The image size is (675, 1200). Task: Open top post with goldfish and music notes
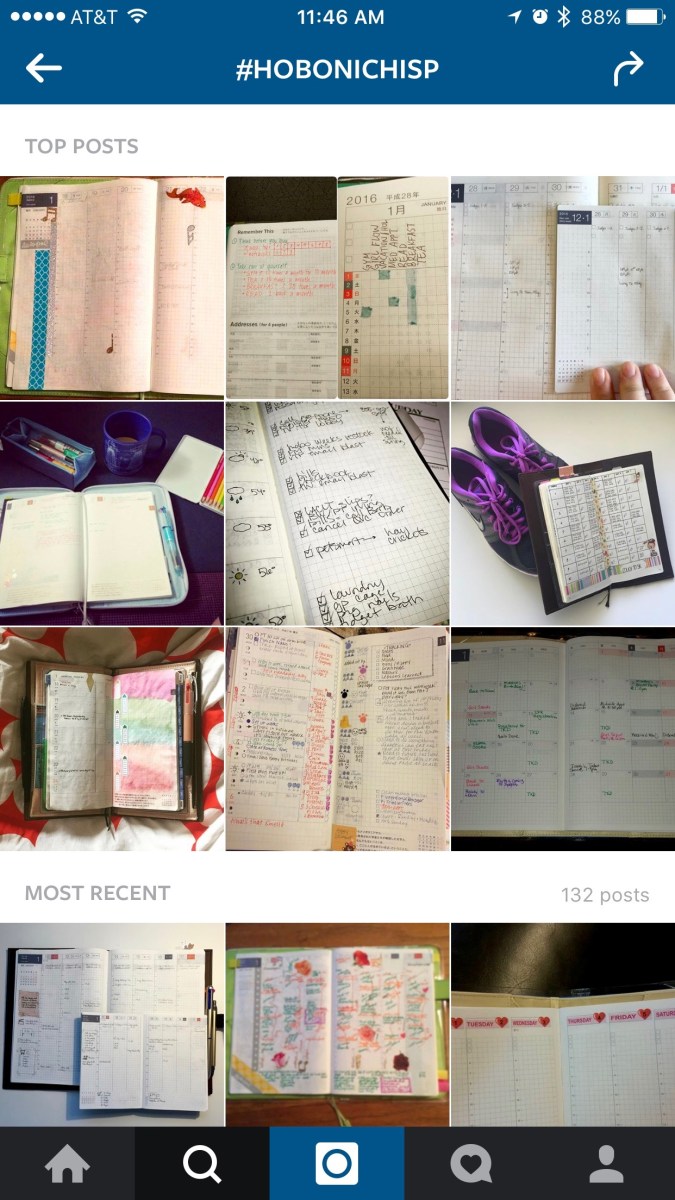tap(112, 288)
